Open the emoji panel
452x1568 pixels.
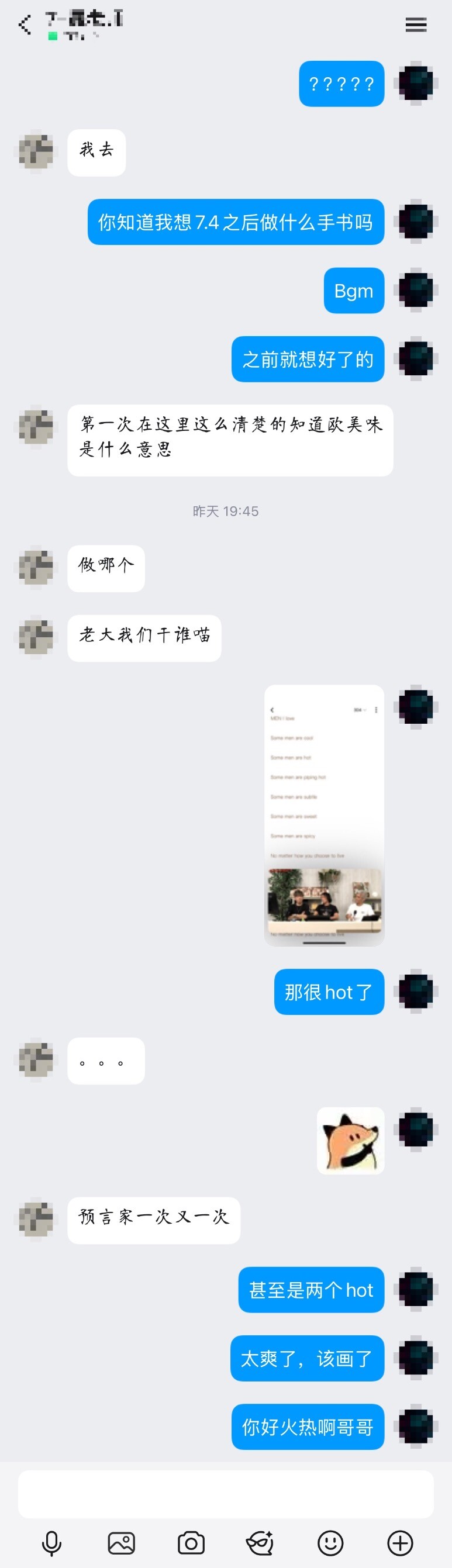coord(330,1542)
